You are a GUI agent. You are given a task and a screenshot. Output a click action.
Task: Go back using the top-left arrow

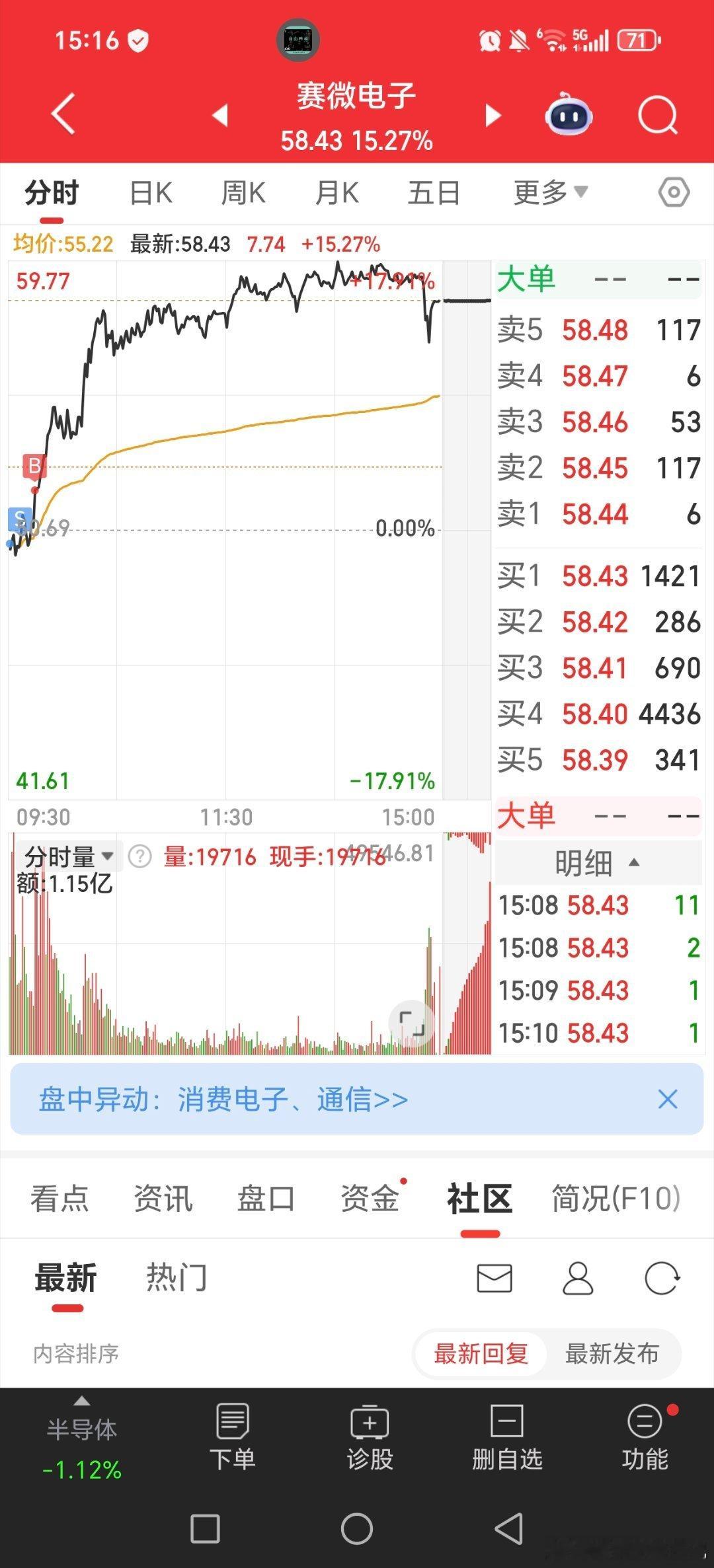[x=63, y=114]
